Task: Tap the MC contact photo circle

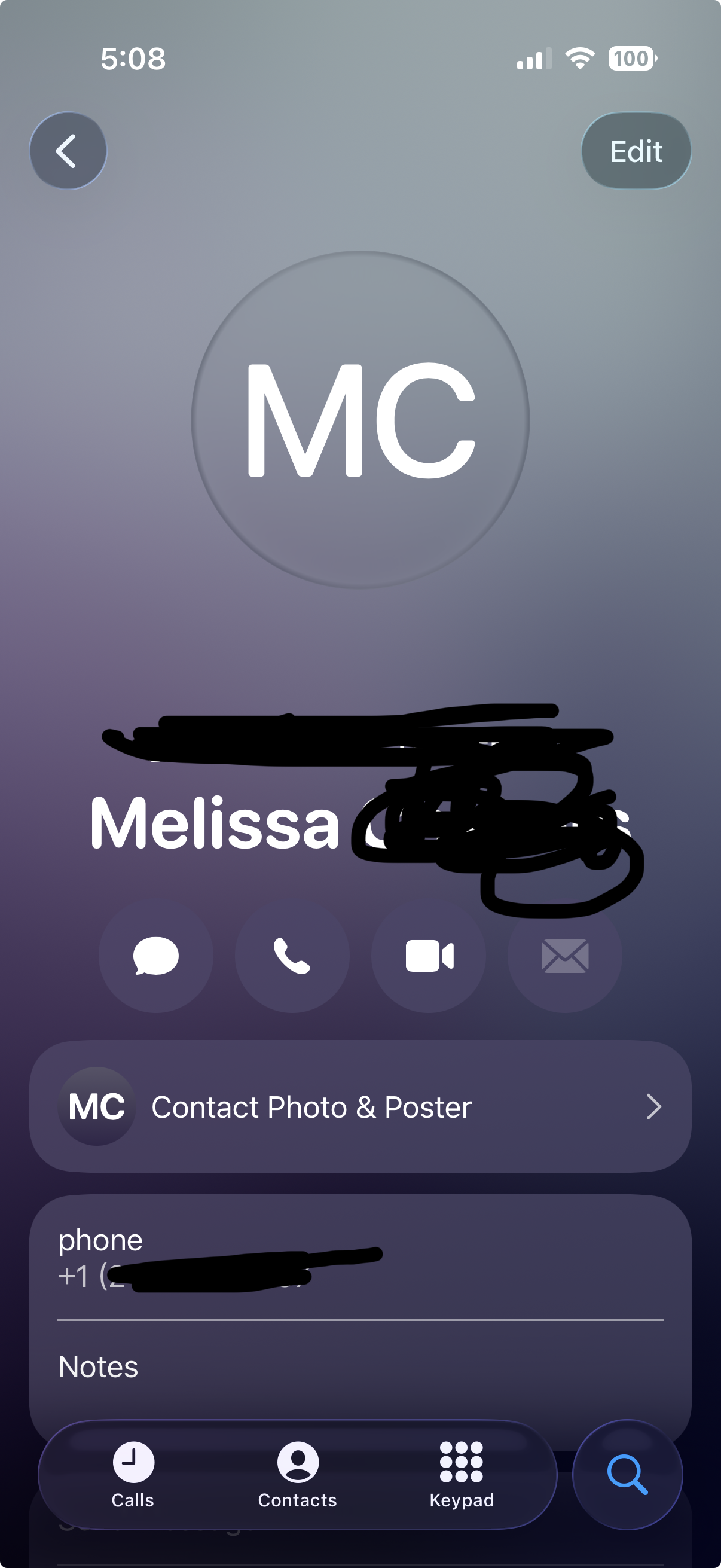Action: coord(360,420)
